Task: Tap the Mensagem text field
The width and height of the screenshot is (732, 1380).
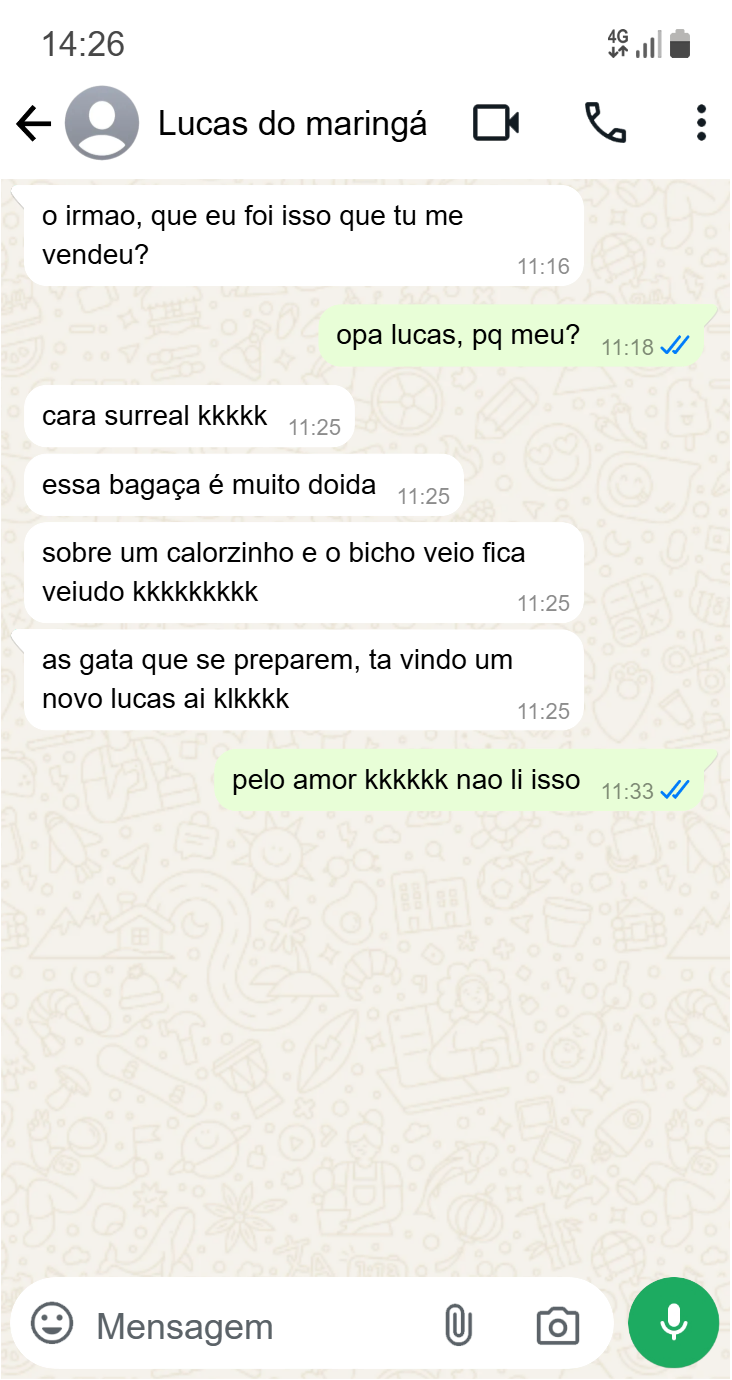Action: pyautogui.click(x=250, y=1326)
